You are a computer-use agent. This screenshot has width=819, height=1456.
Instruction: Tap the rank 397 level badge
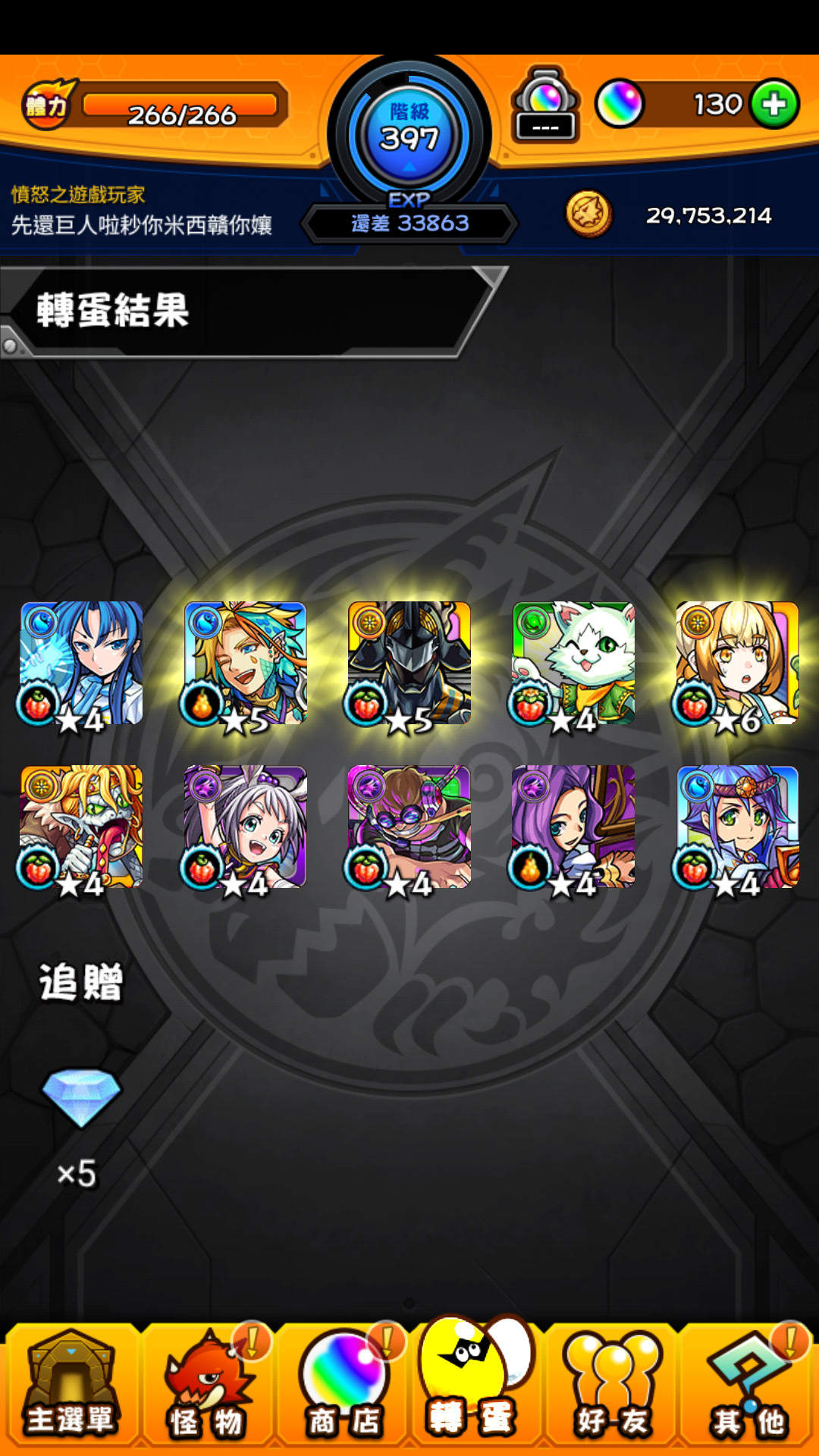click(x=409, y=133)
